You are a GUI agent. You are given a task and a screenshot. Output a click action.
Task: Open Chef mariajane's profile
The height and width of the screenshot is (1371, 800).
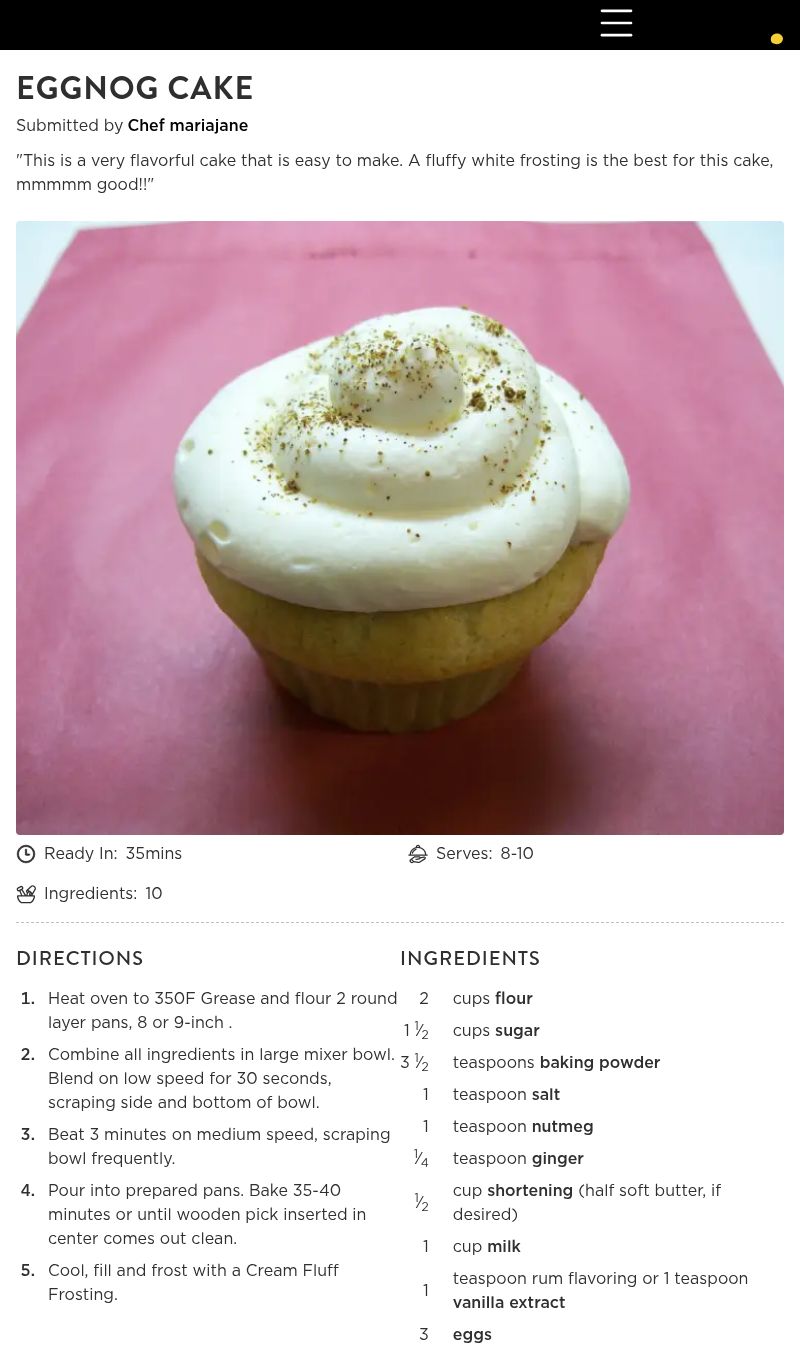(x=187, y=125)
